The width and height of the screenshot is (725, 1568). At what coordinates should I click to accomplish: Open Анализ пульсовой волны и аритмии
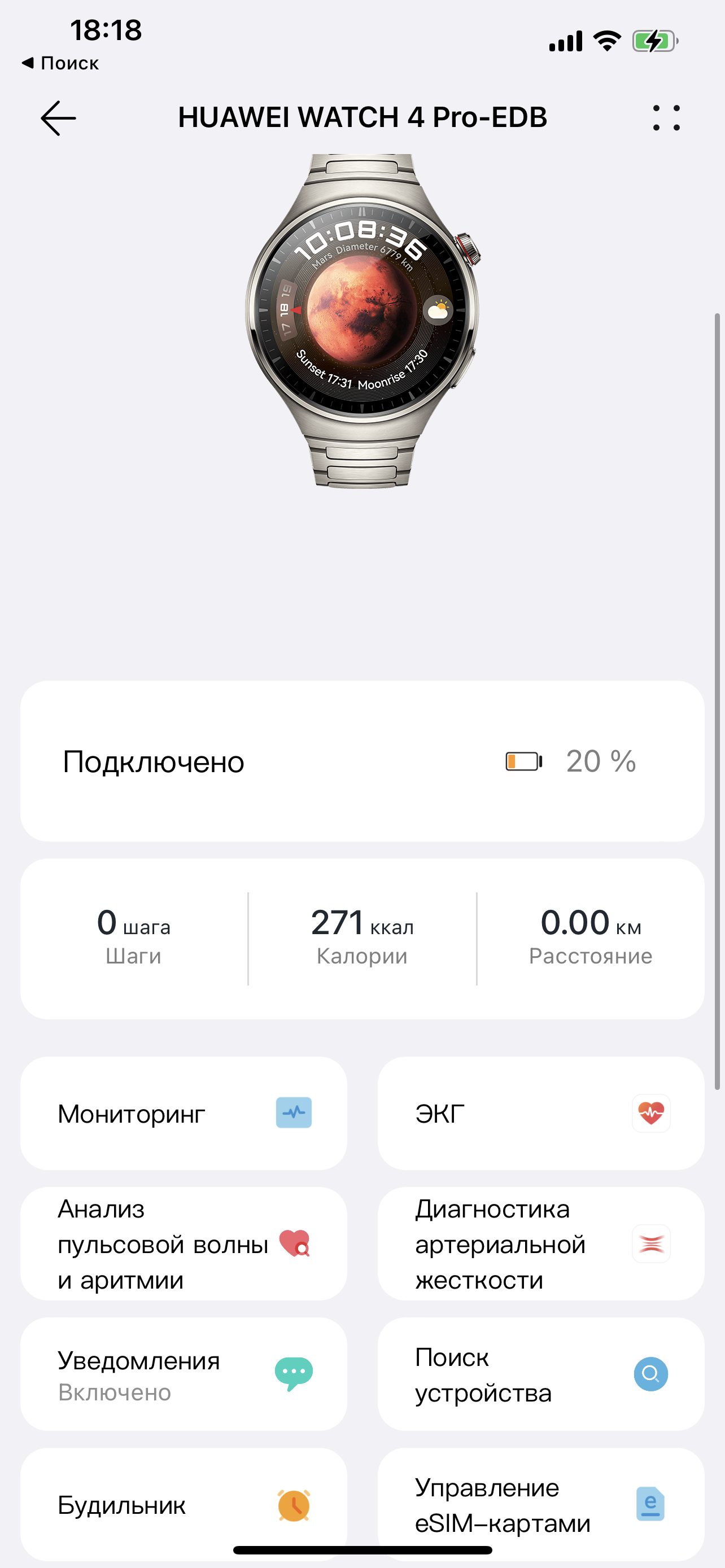[184, 1244]
